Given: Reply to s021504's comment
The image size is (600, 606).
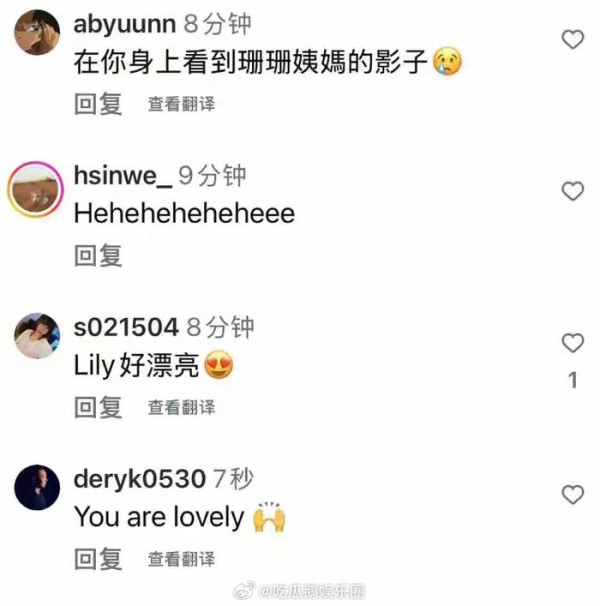Looking at the screenshot, I should (98, 407).
